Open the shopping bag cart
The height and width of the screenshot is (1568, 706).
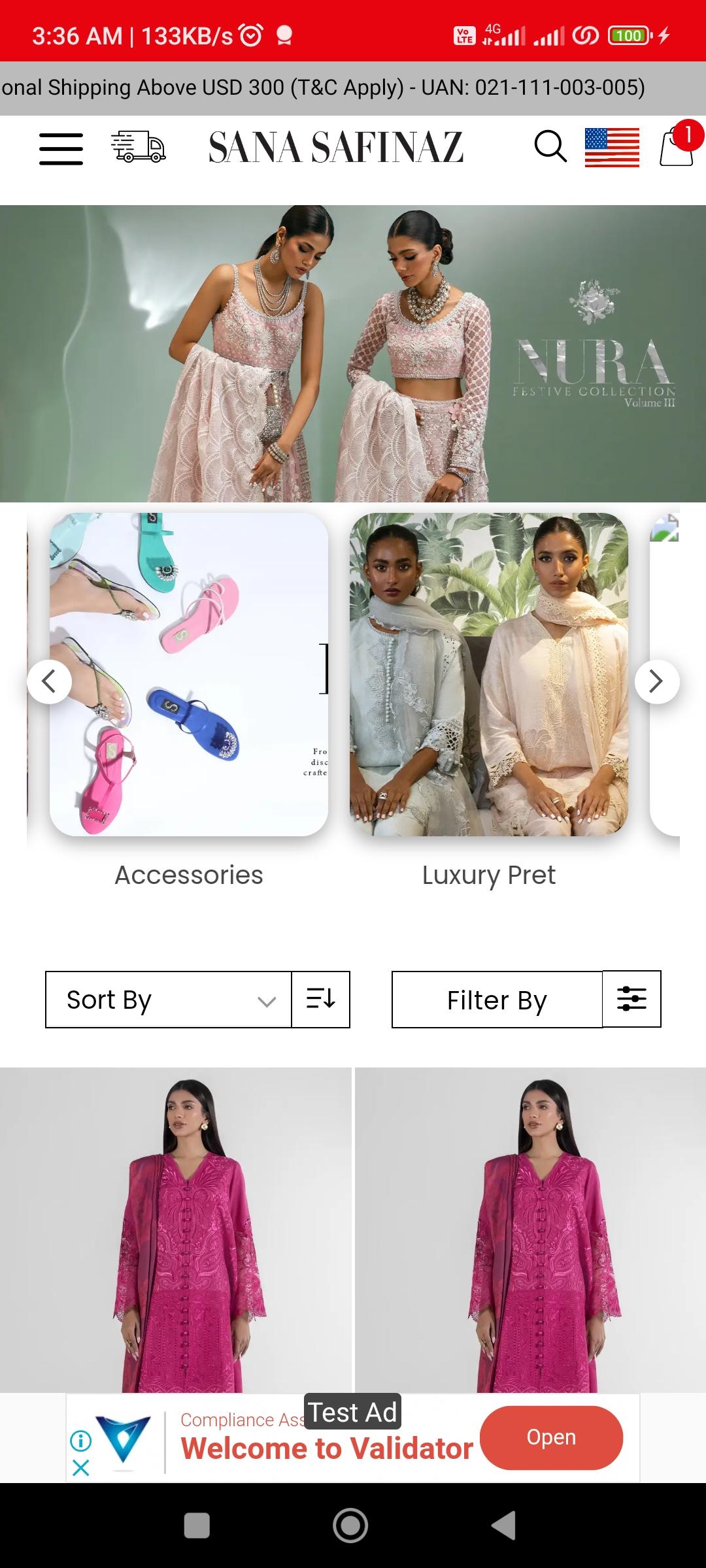[677, 146]
